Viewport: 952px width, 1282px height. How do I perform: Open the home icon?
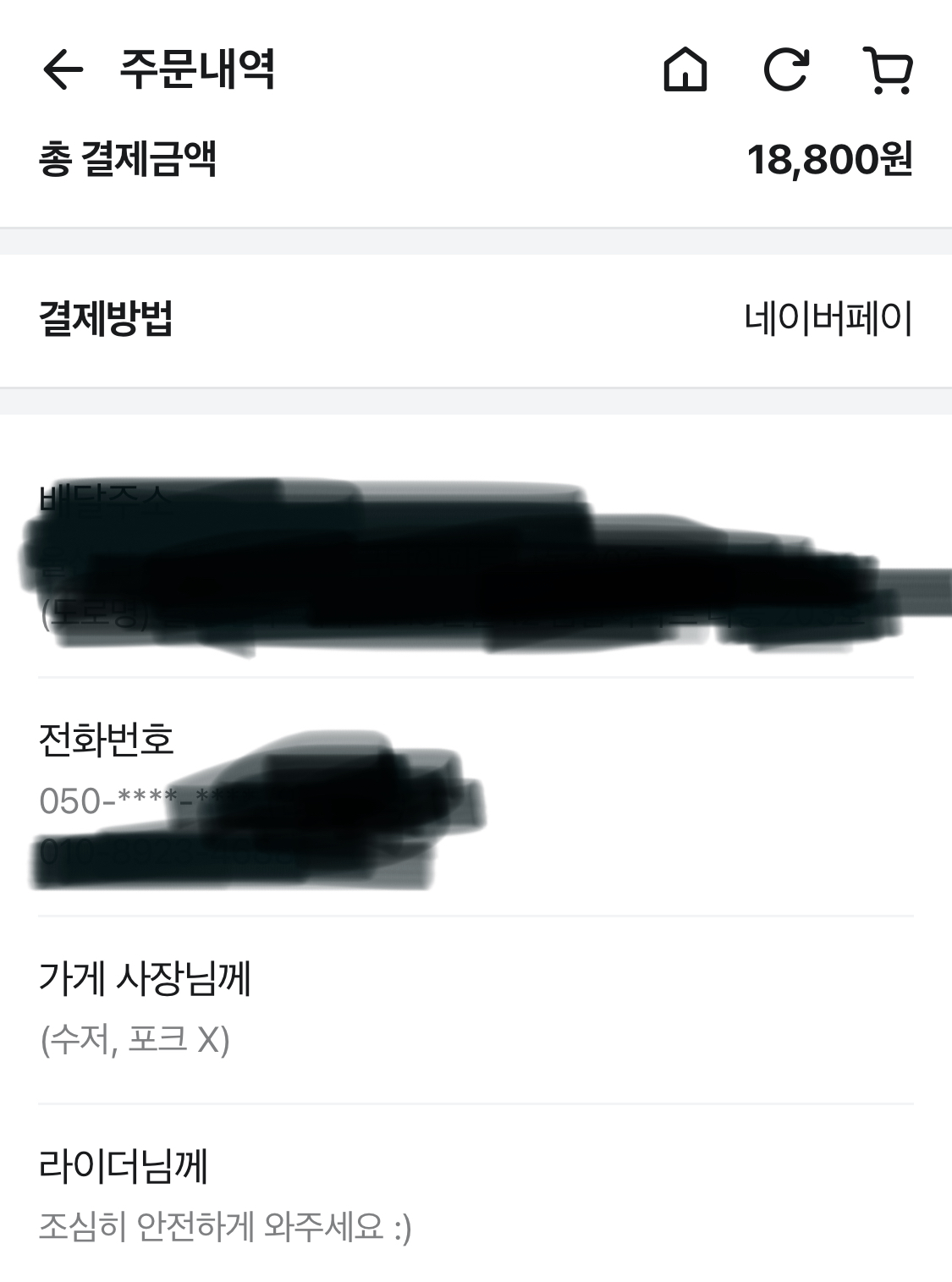[685, 69]
